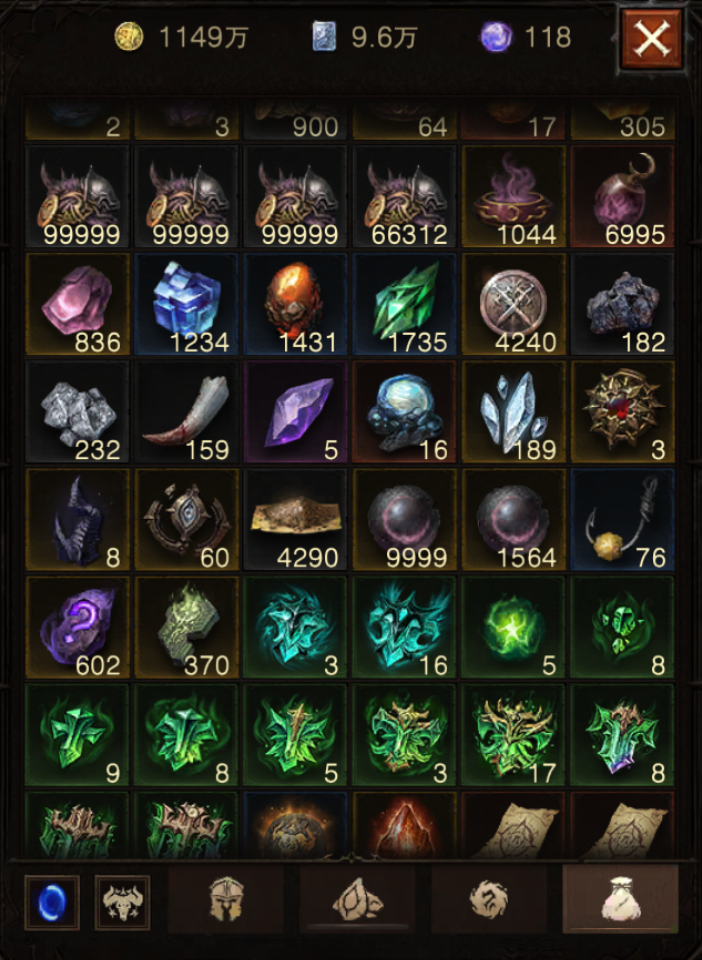This screenshot has width=702, height=960.
Task: Select the purple cauldron item with 1044
Action: [x=511, y=197]
